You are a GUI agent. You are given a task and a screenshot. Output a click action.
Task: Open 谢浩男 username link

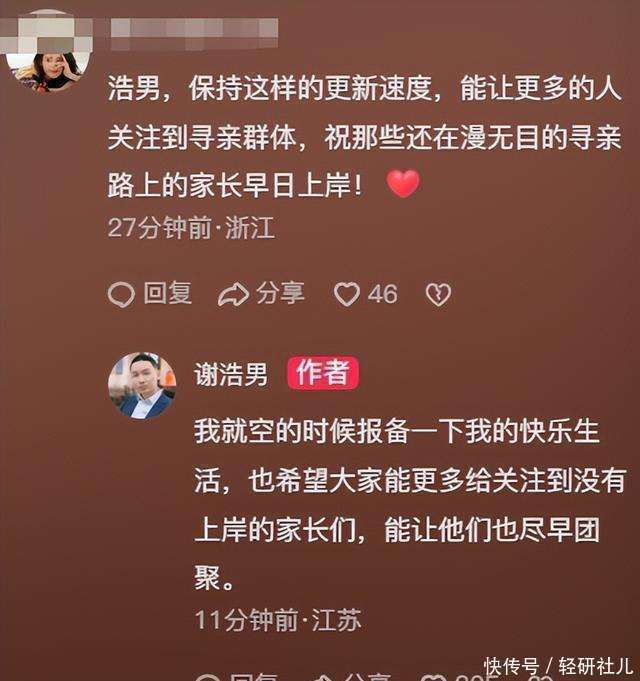pyautogui.click(x=231, y=374)
